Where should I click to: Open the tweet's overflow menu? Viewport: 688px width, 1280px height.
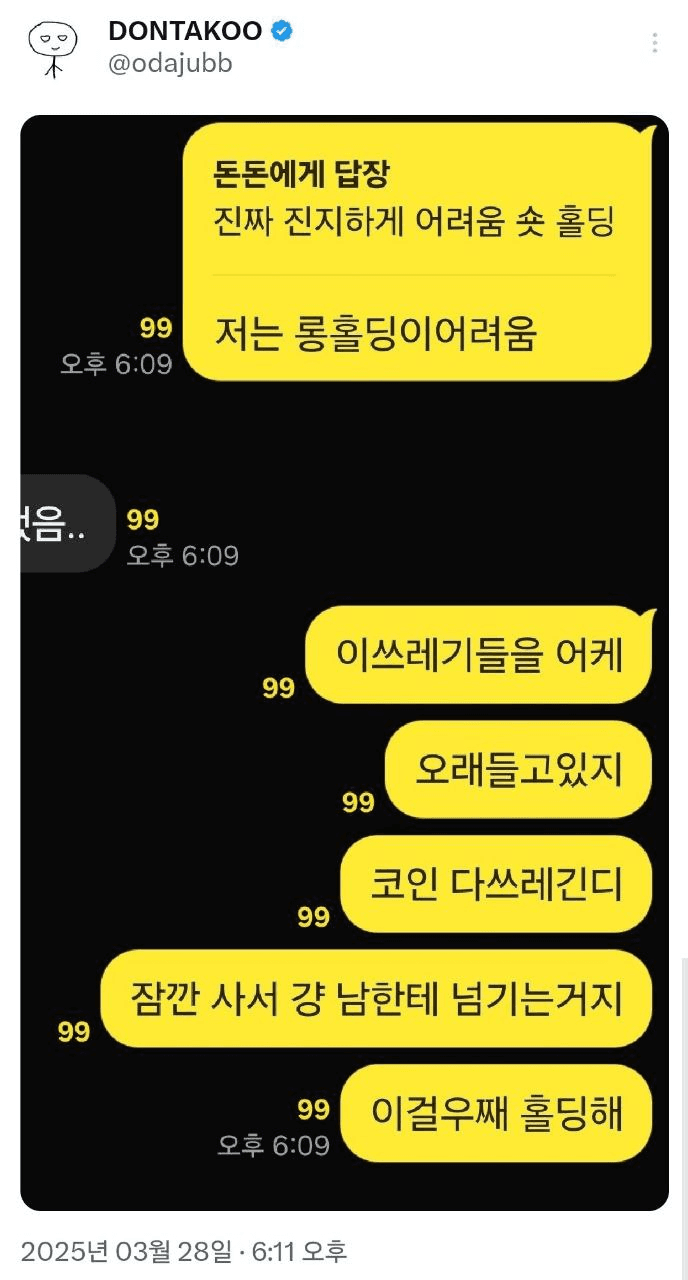click(x=654, y=43)
